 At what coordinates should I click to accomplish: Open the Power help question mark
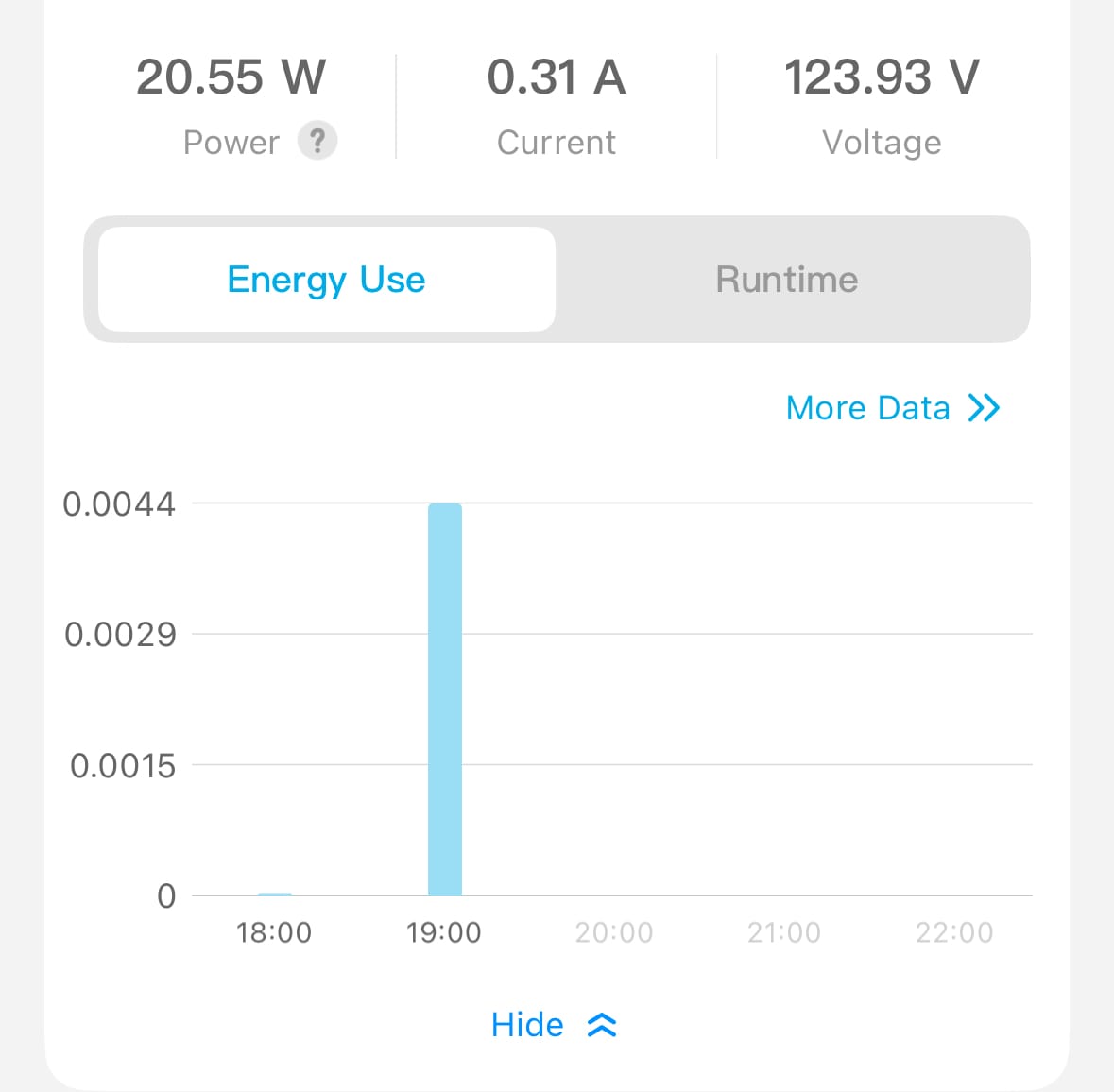(317, 142)
